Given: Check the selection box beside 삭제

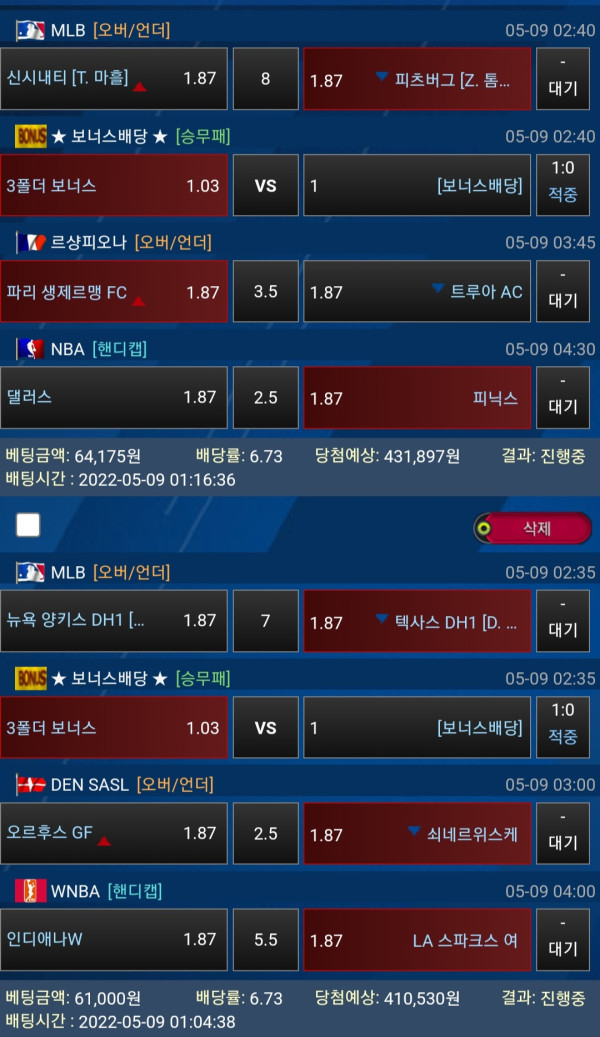Looking at the screenshot, I should 28,524.
